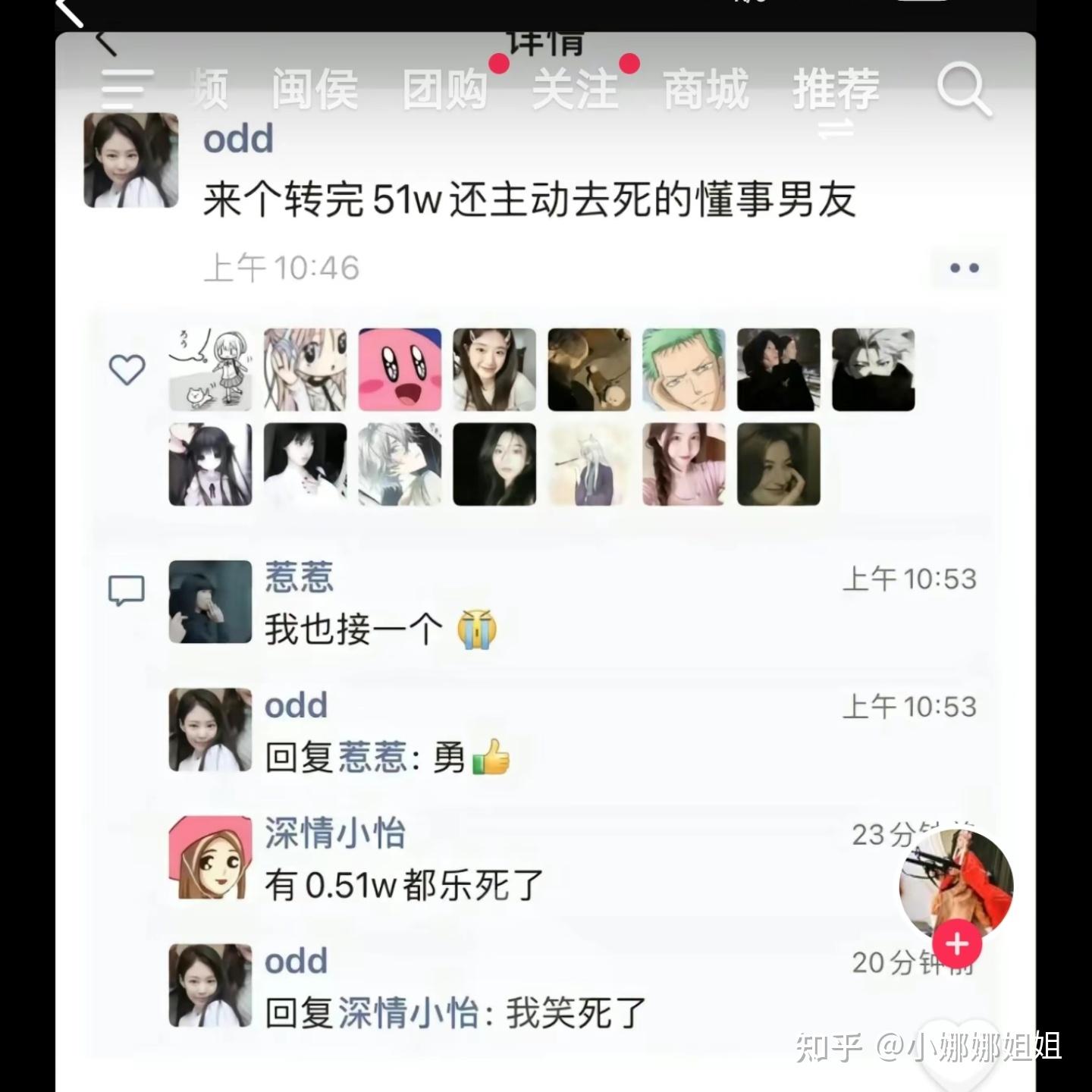Switch to the 推荐 tab

[x=836, y=89]
